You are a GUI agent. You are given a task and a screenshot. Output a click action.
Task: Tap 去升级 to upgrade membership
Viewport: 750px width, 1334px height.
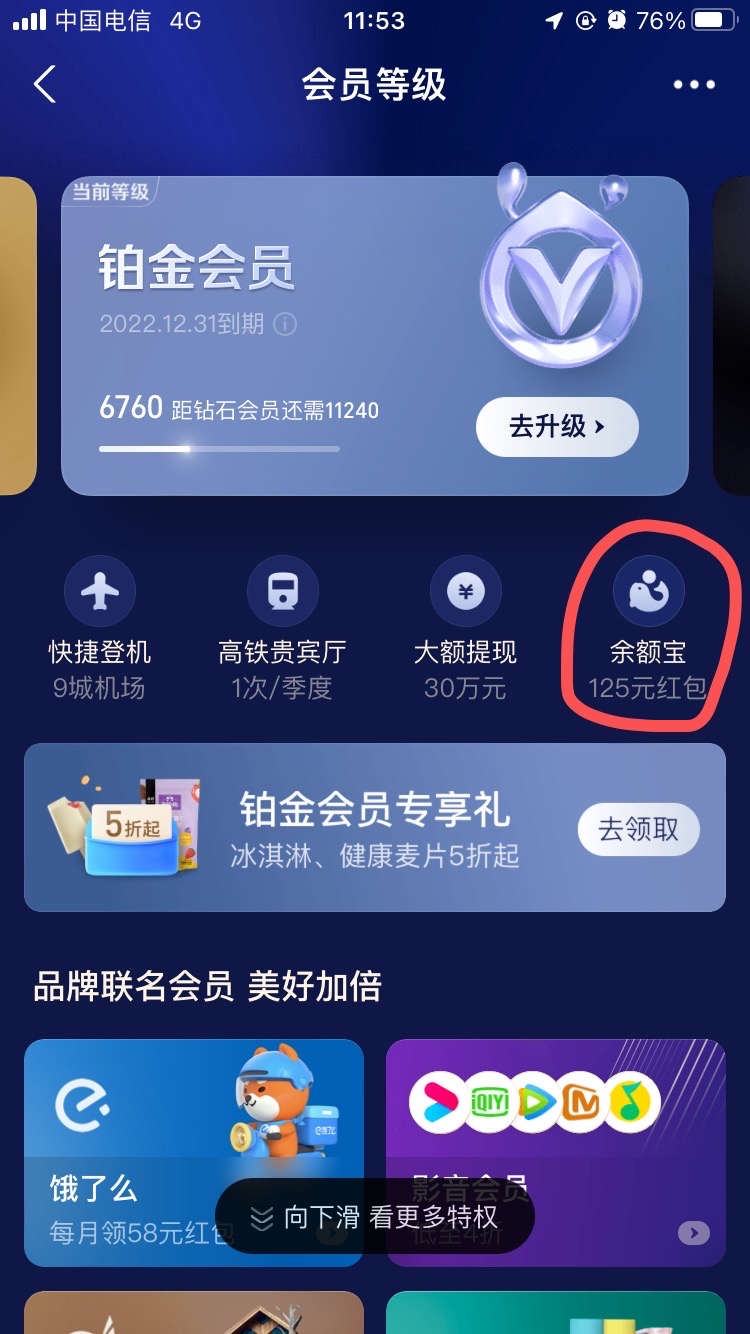[x=557, y=427]
